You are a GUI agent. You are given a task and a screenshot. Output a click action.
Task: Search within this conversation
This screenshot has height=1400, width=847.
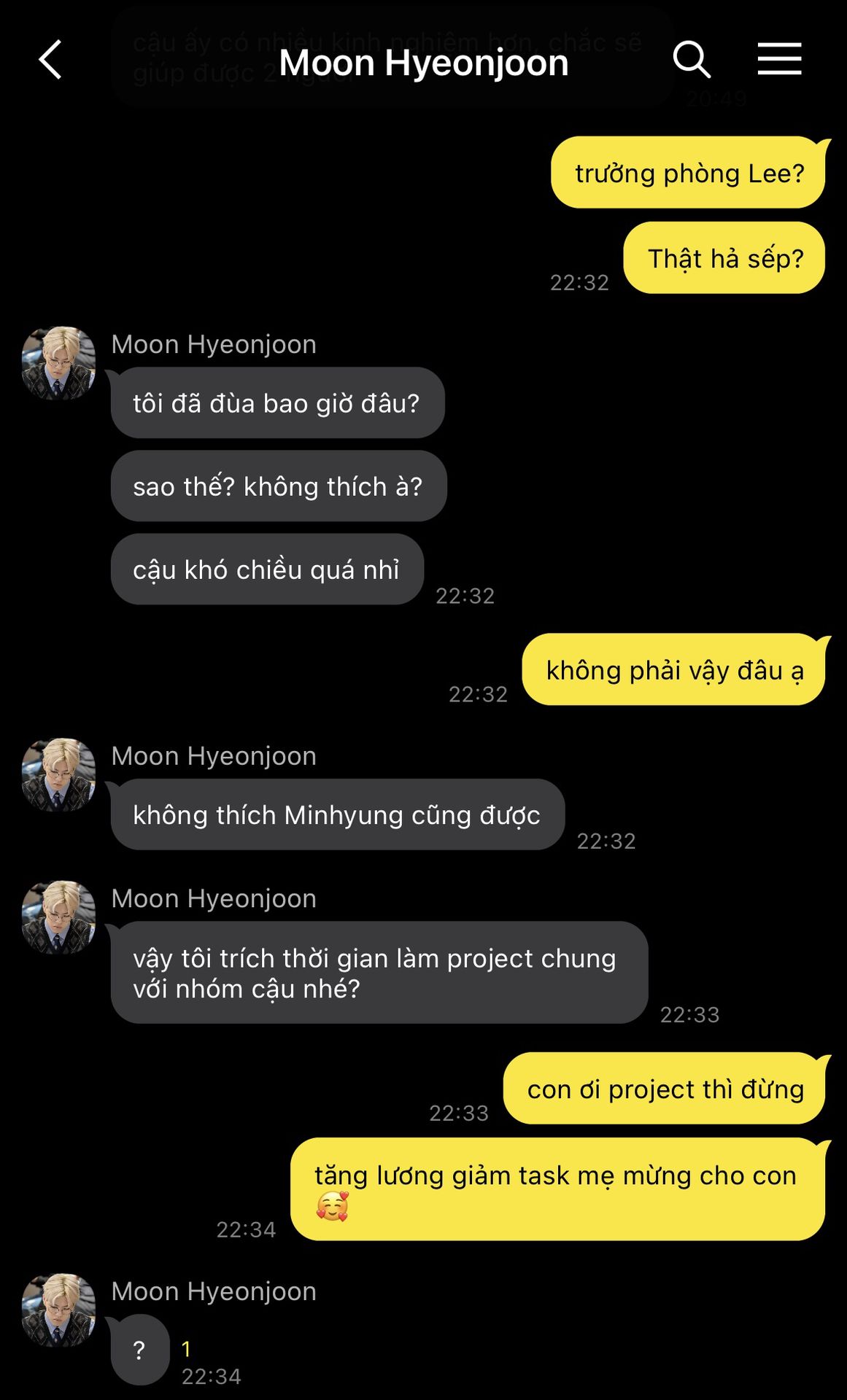click(x=691, y=60)
